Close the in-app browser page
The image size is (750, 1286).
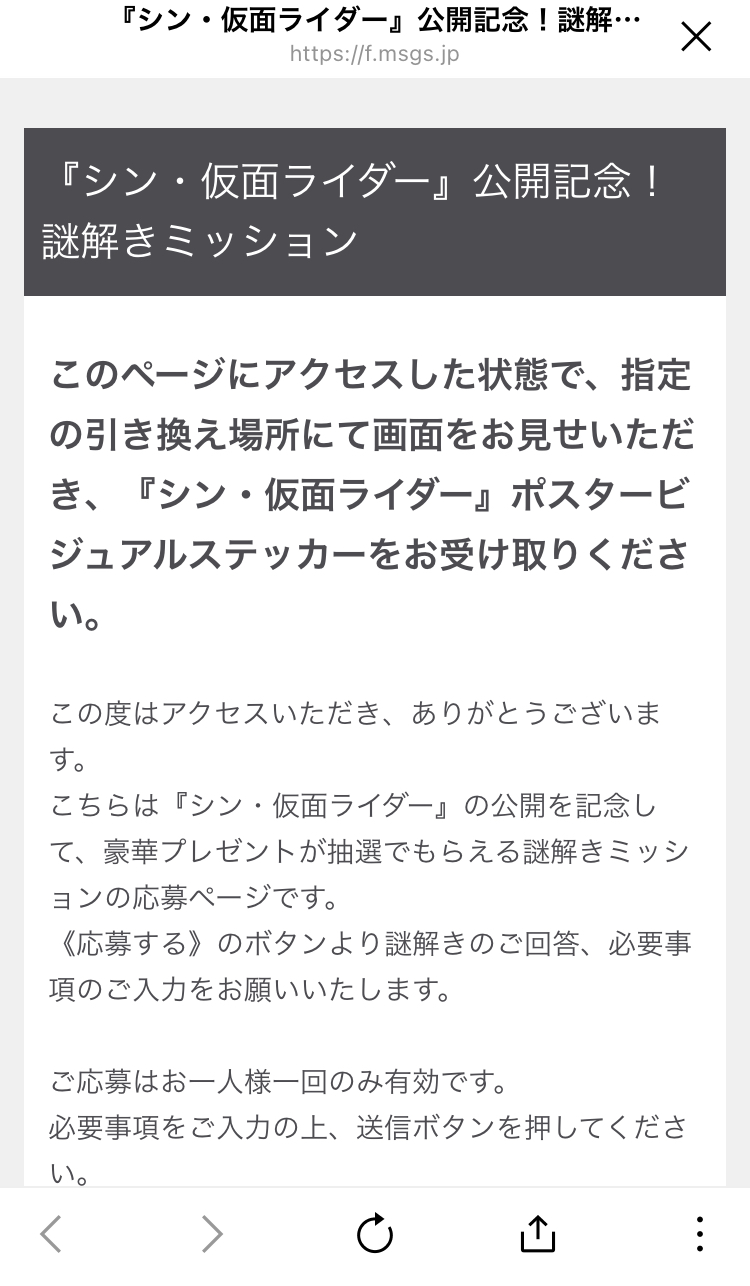point(696,37)
